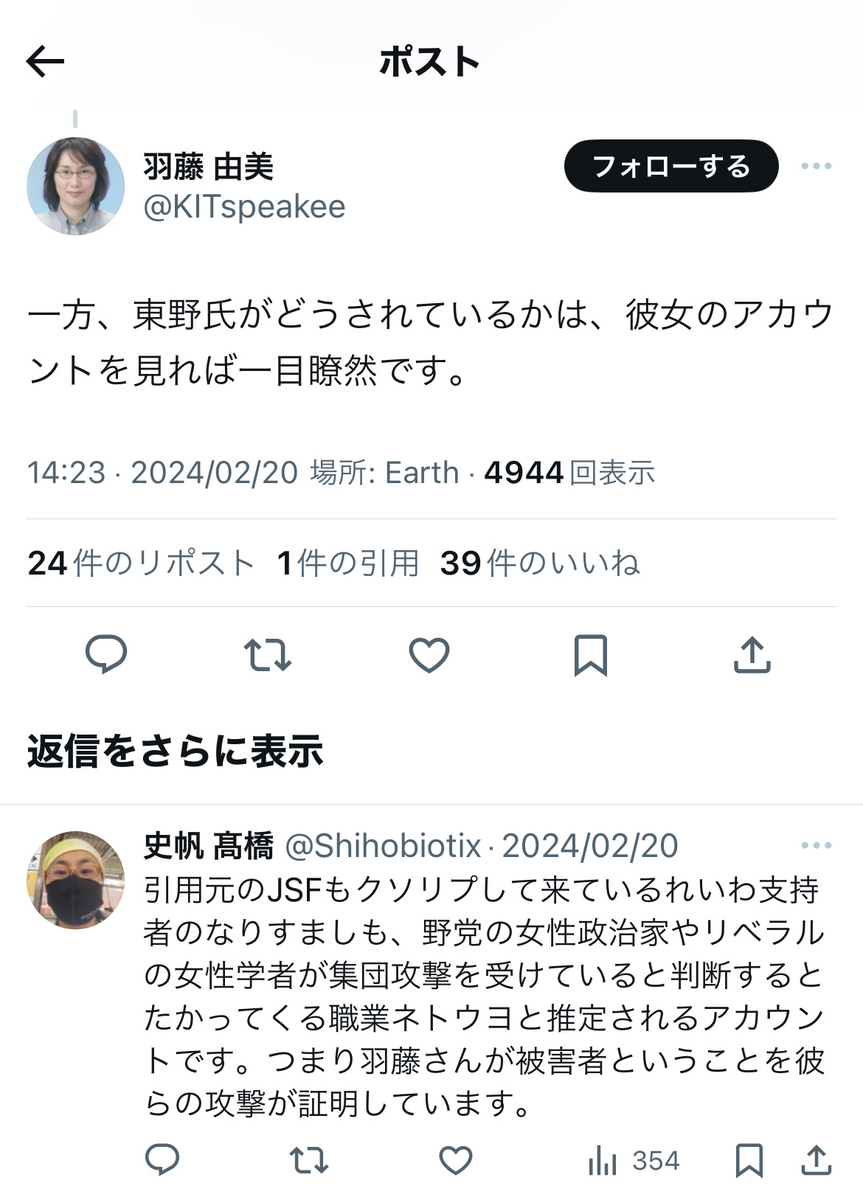Image resolution: width=863 pixels, height=1200 pixels.
Task: View the 24件のリポスト list
Action: tap(141, 564)
